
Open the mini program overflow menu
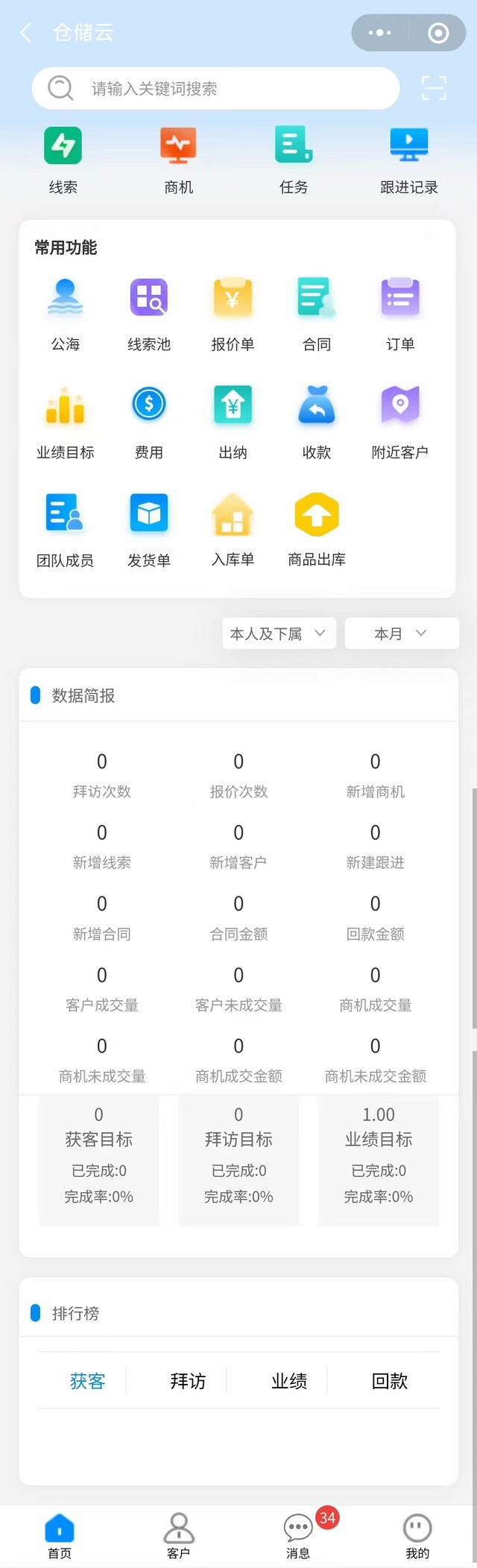tap(380, 33)
